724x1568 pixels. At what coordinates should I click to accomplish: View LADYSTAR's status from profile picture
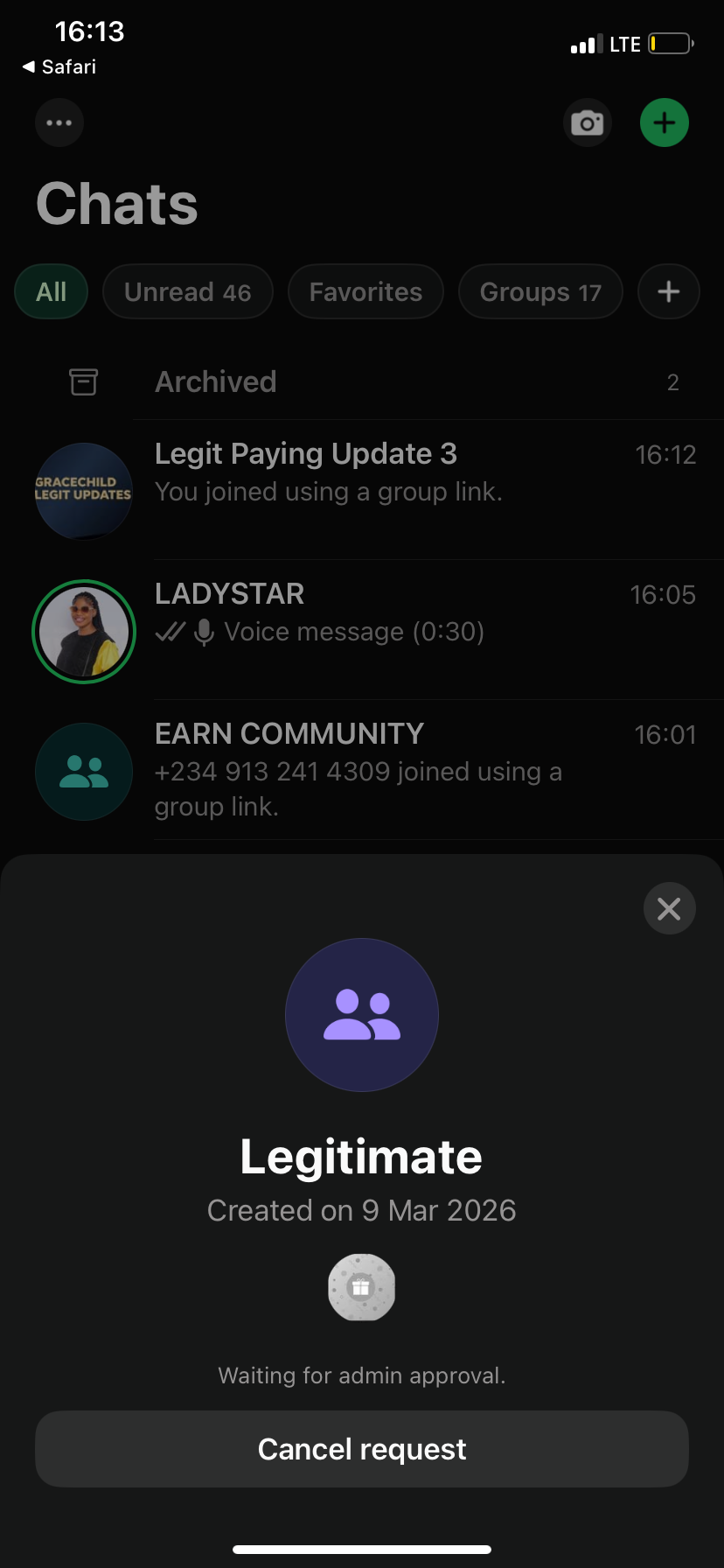[84, 632]
